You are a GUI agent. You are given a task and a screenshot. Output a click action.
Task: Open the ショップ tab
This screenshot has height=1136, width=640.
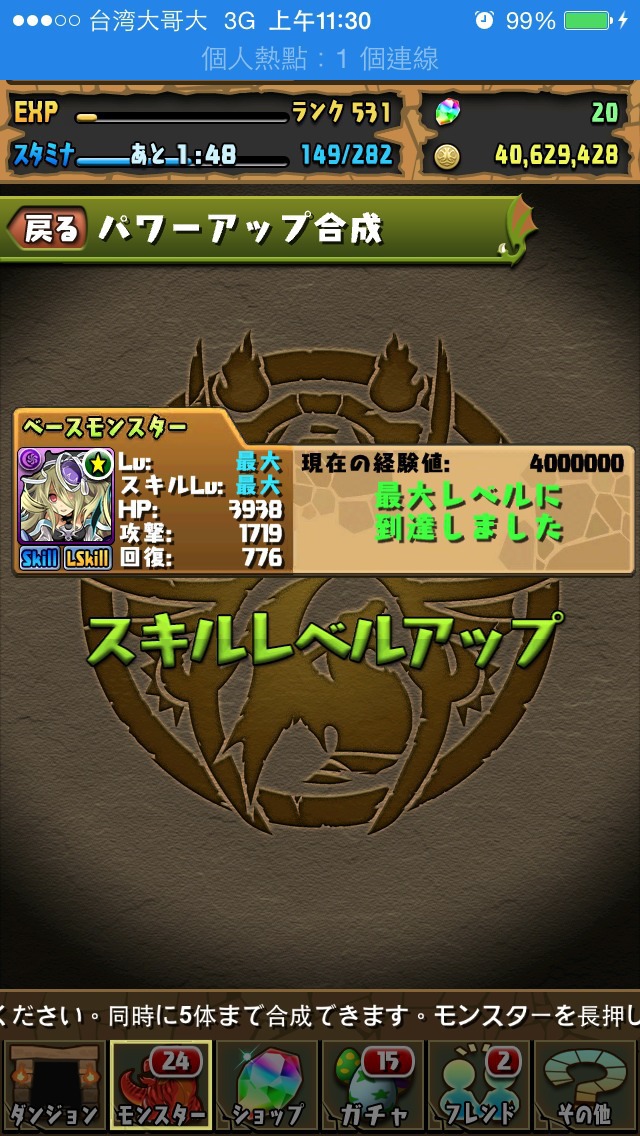click(267, 1085)
